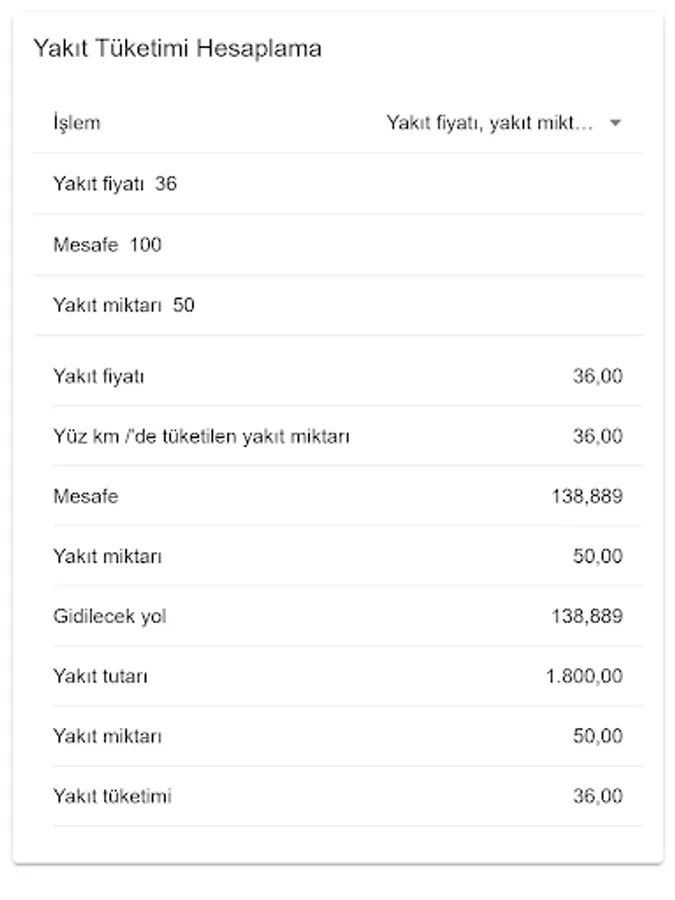Screen dimensions: 675x900
Task: Open the İşlem dropdown
Action: pos(503,123)
